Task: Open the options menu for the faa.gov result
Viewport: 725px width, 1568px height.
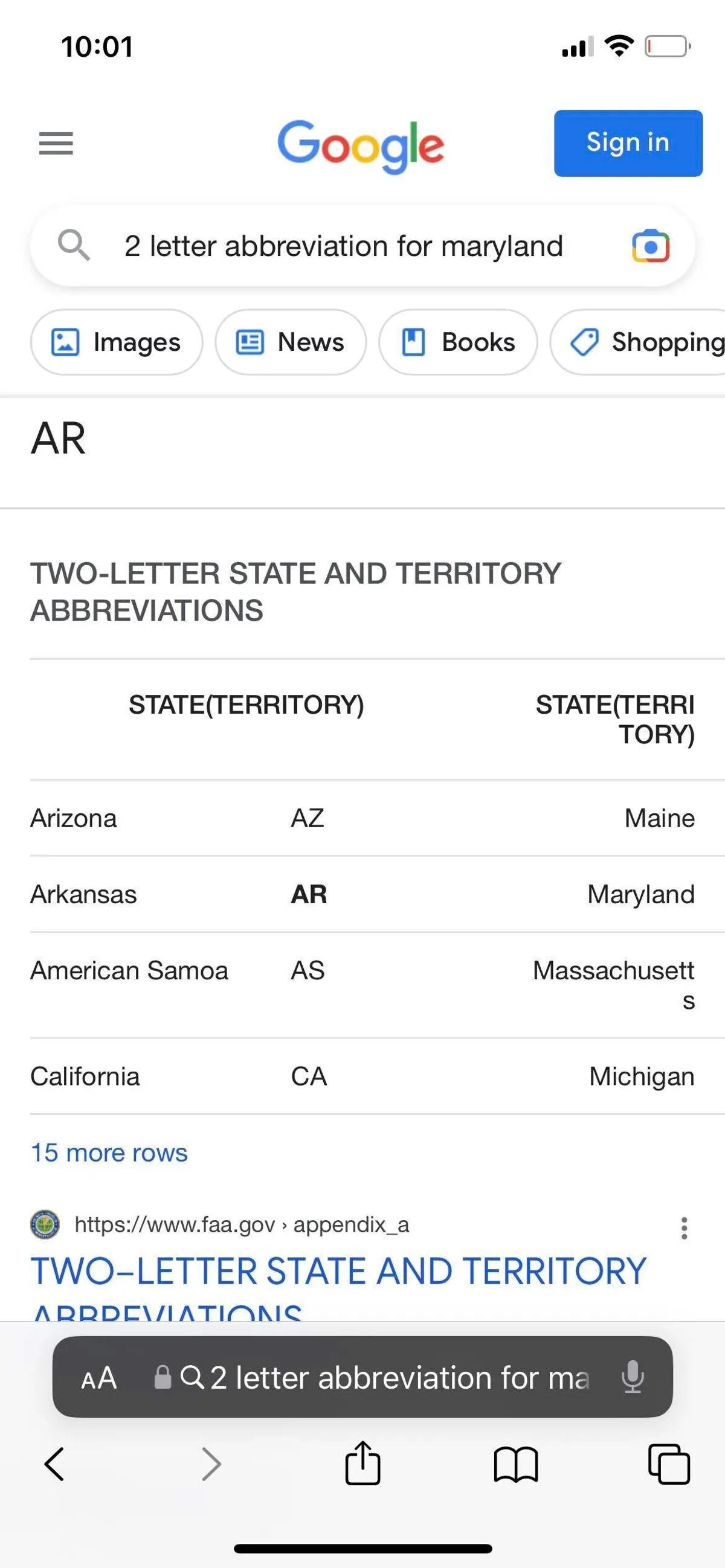Action: coord(684,1227)
